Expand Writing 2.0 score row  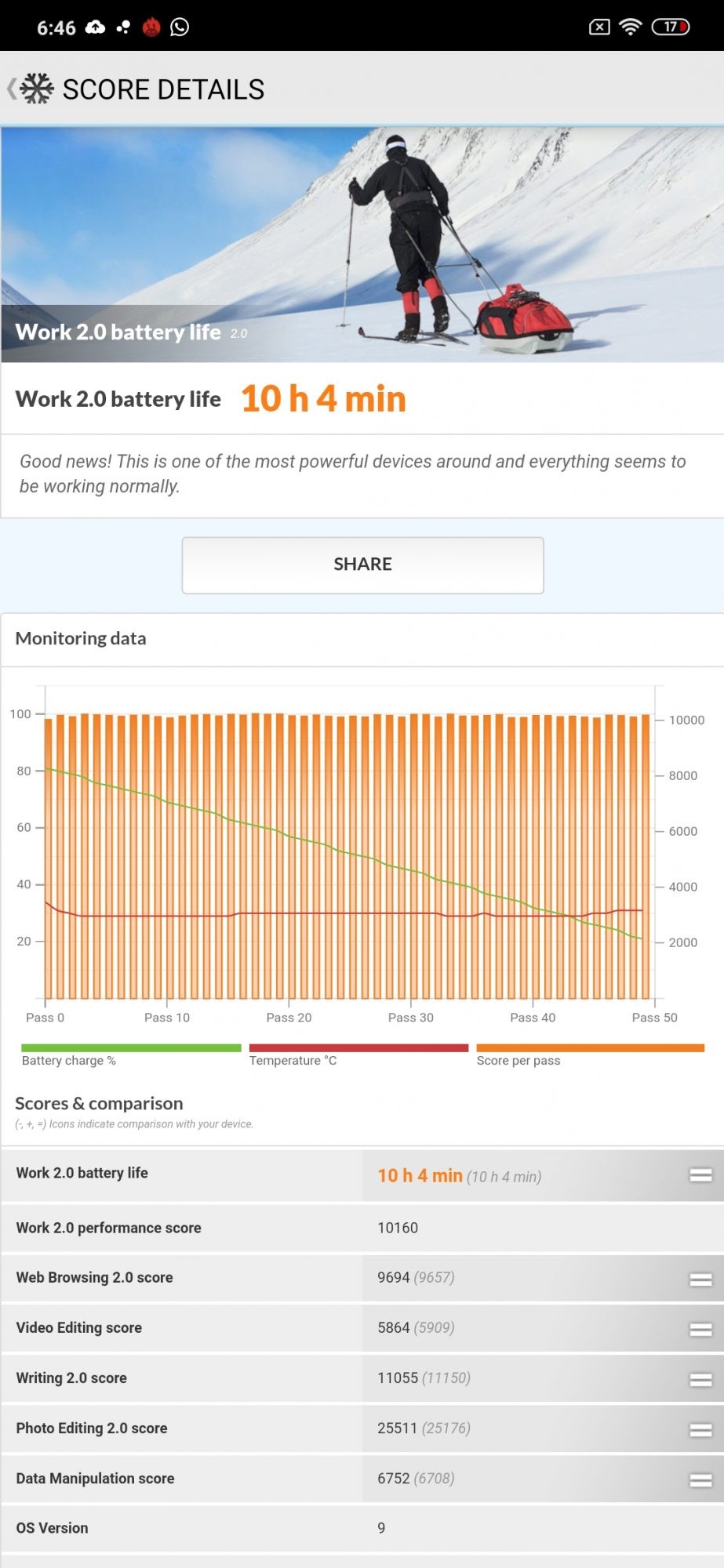pos(700,1379)
